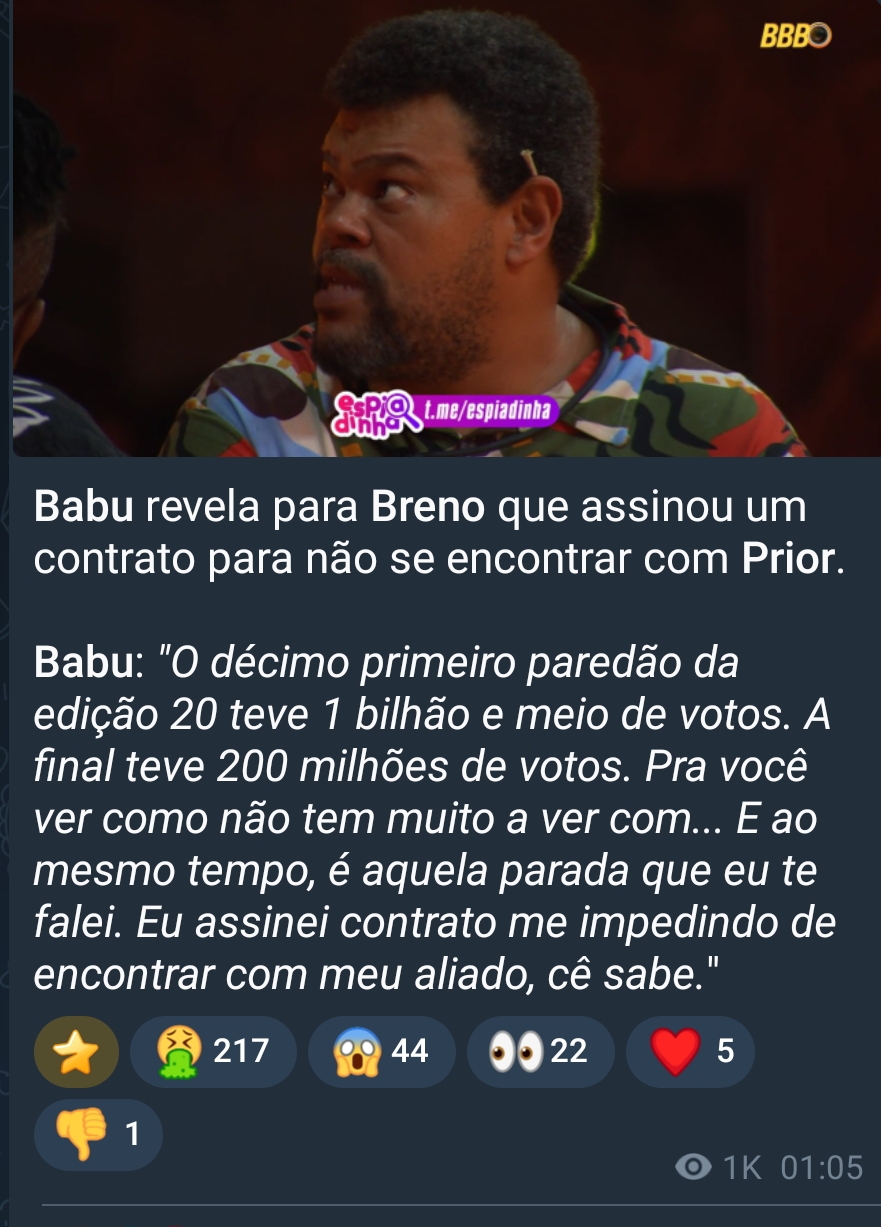React with the vomiting emoji (217)

pyautogui.click(x=213, y=1052)
